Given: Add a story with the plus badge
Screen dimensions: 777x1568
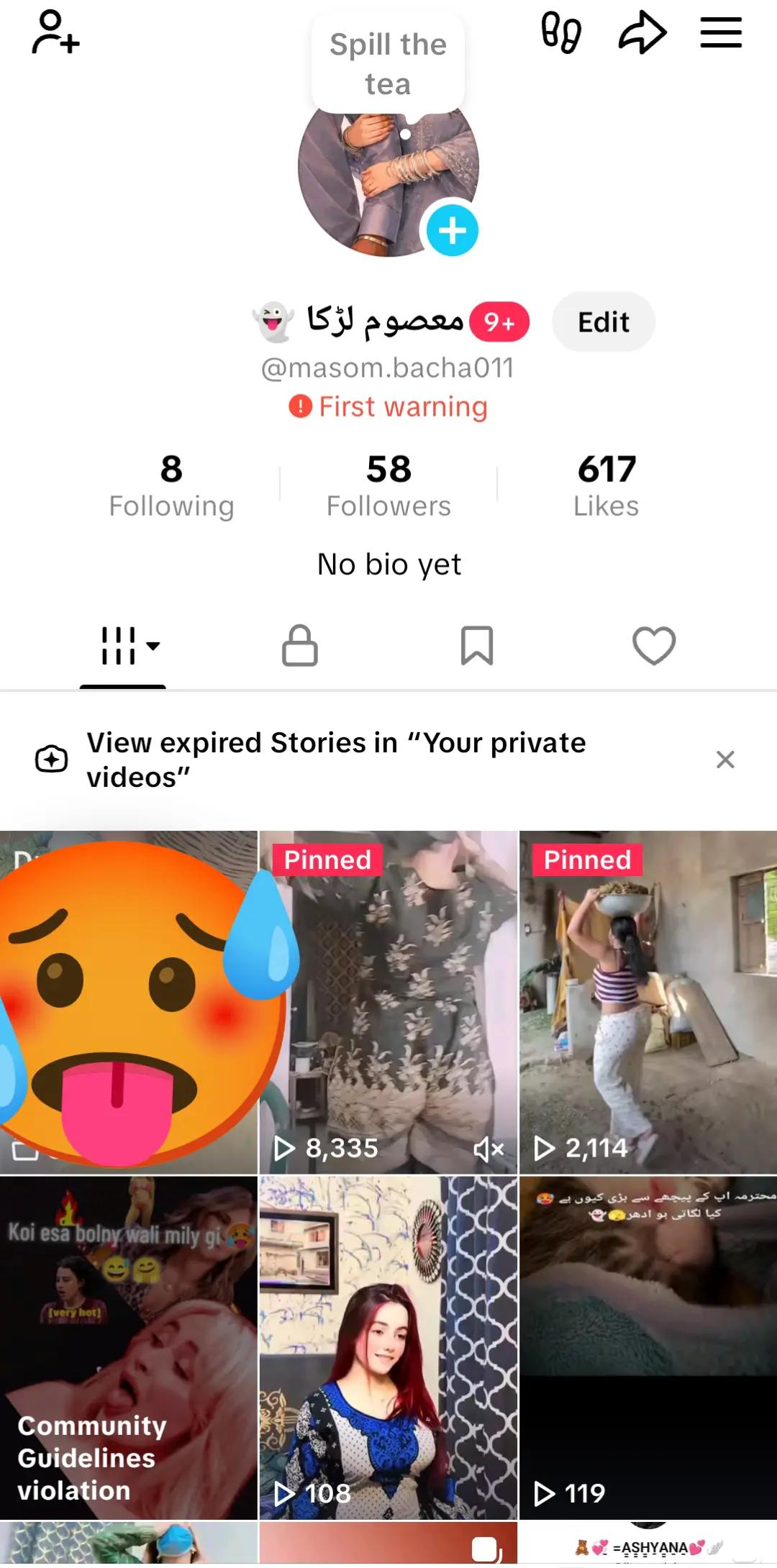Looking at the screenshot, I should click(452, 230).
